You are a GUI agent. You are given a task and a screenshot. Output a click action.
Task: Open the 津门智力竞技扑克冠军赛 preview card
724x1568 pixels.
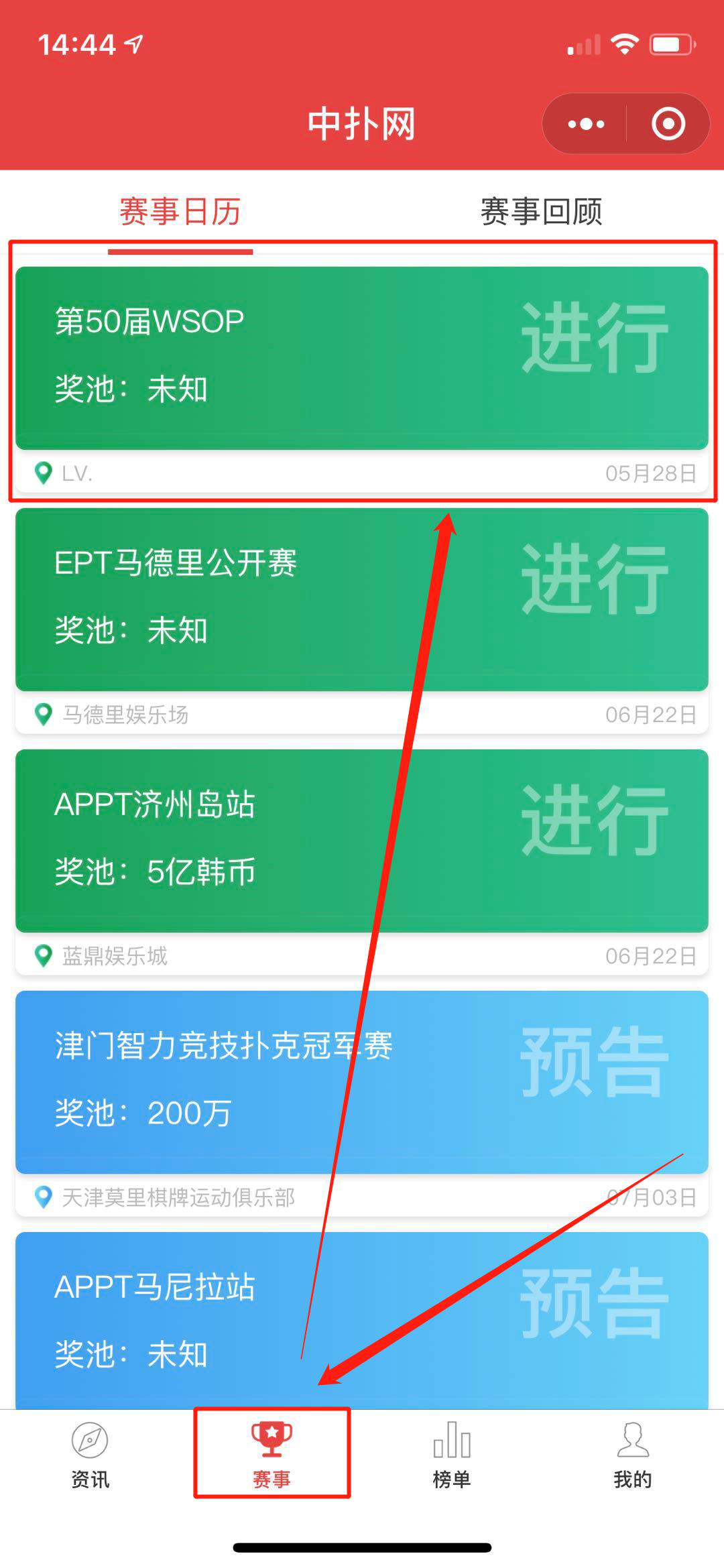point(362,1103)
